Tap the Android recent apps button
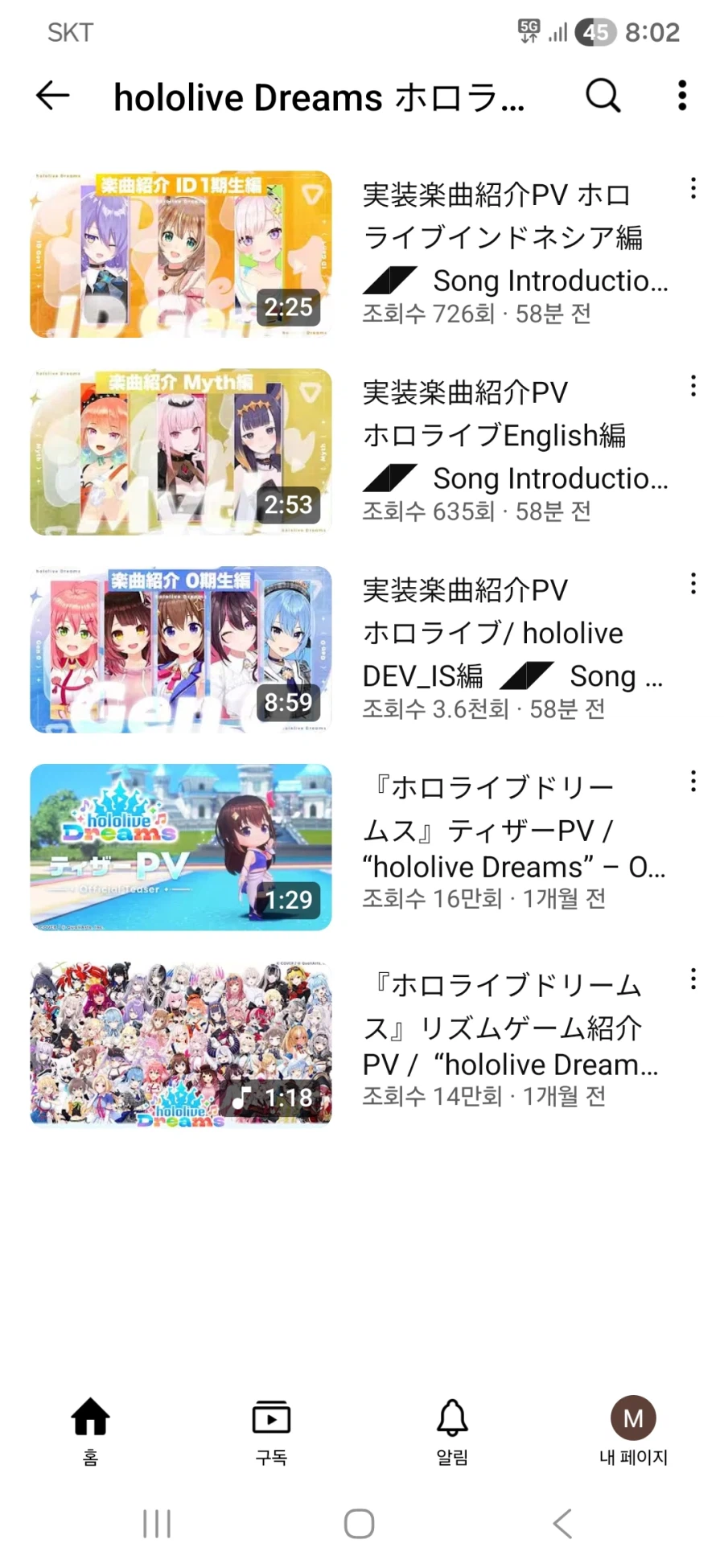Viewport: 724px width, 1568px height. tap(155, 1522)
